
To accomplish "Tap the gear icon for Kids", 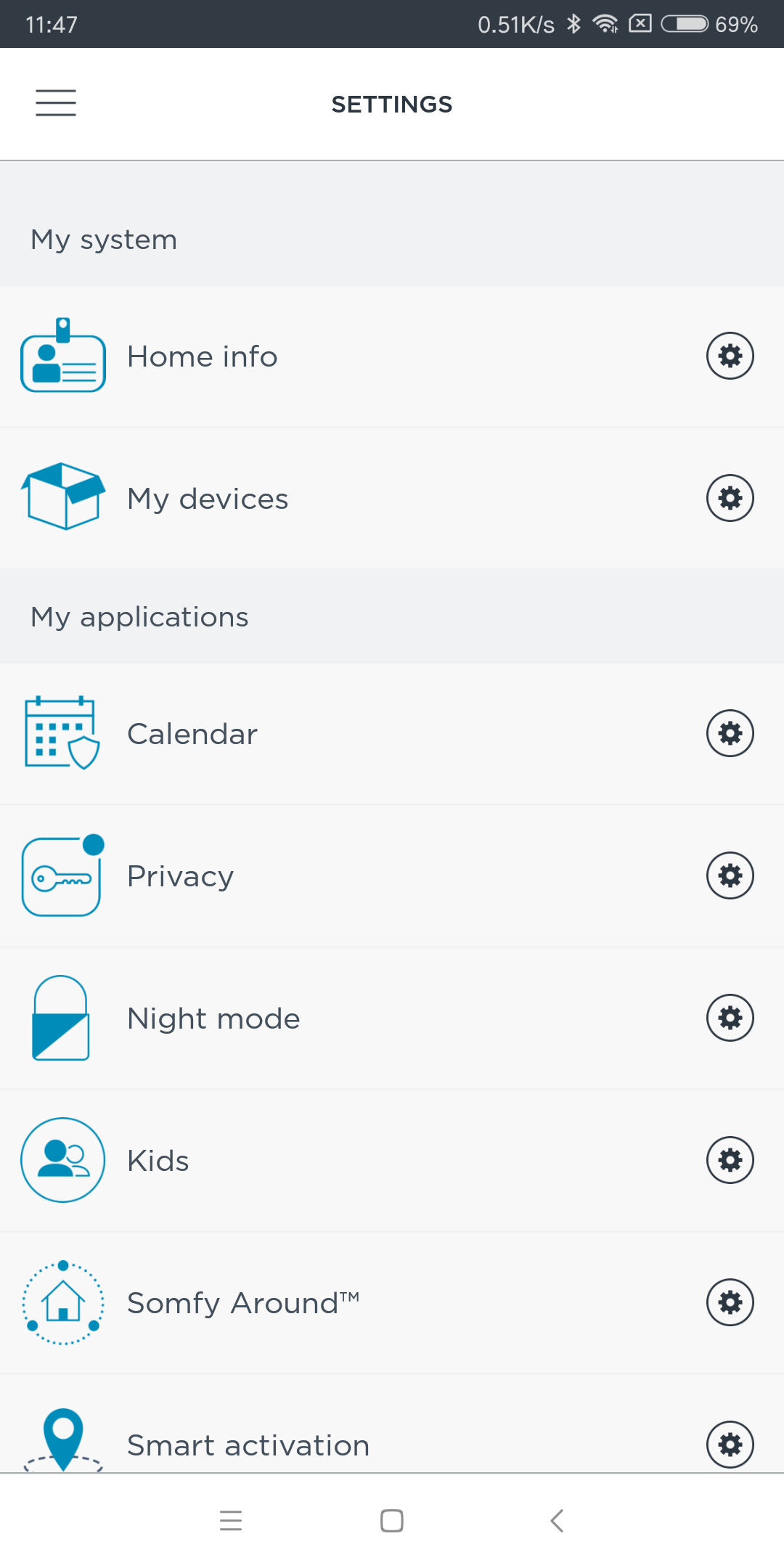I will coord(730,1160).
